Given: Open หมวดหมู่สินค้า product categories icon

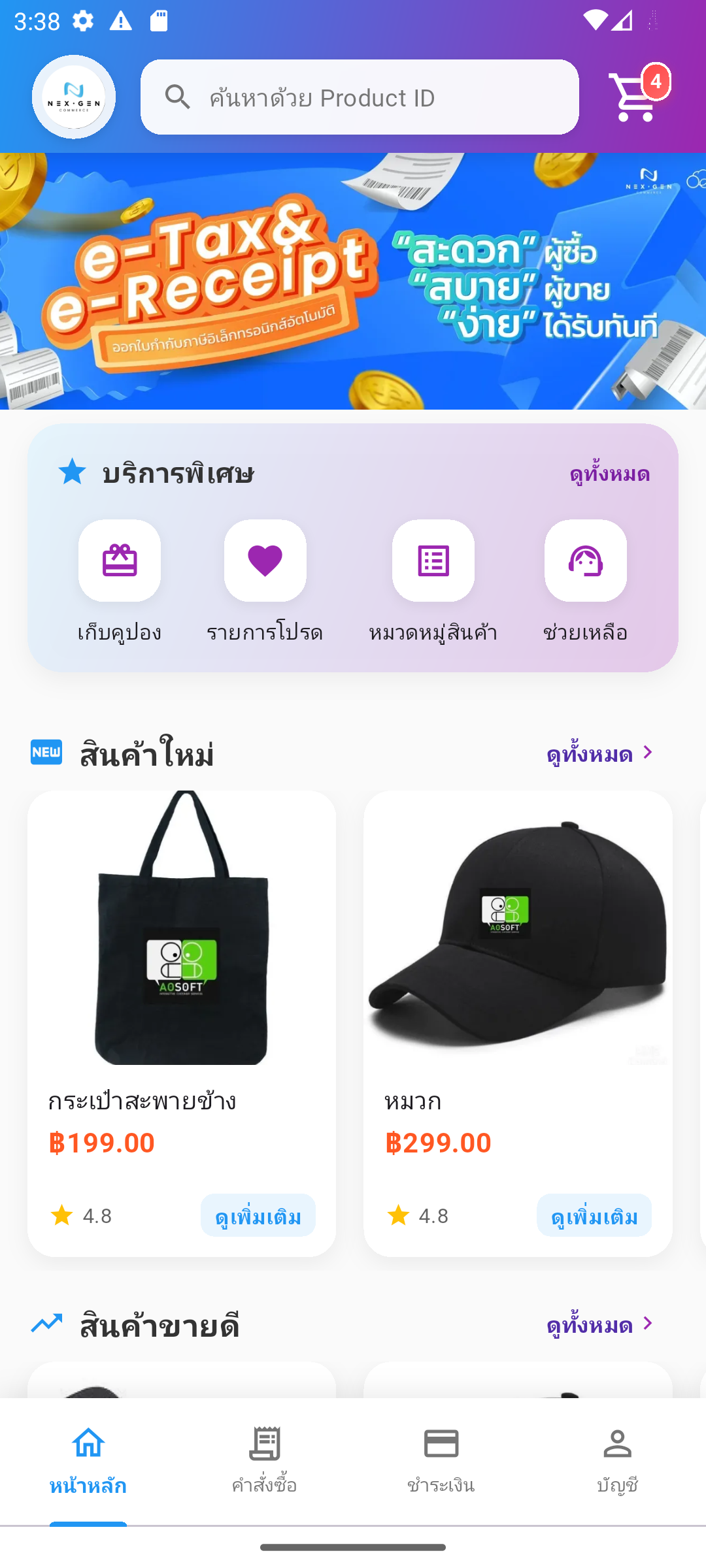Looking at the screenshot, I should coord(433,561).
